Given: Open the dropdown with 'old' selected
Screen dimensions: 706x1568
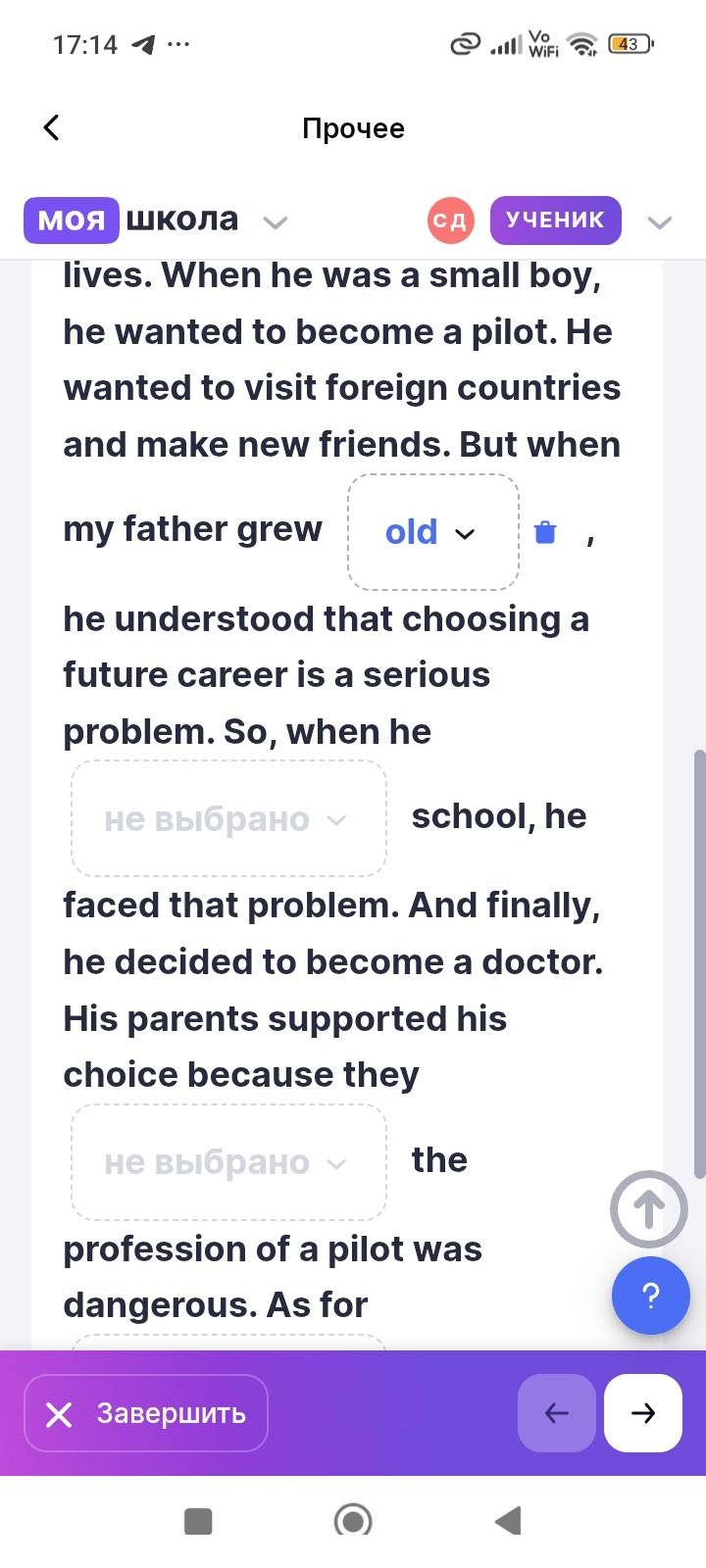Looking at the screenshot, I should [433, 532].
